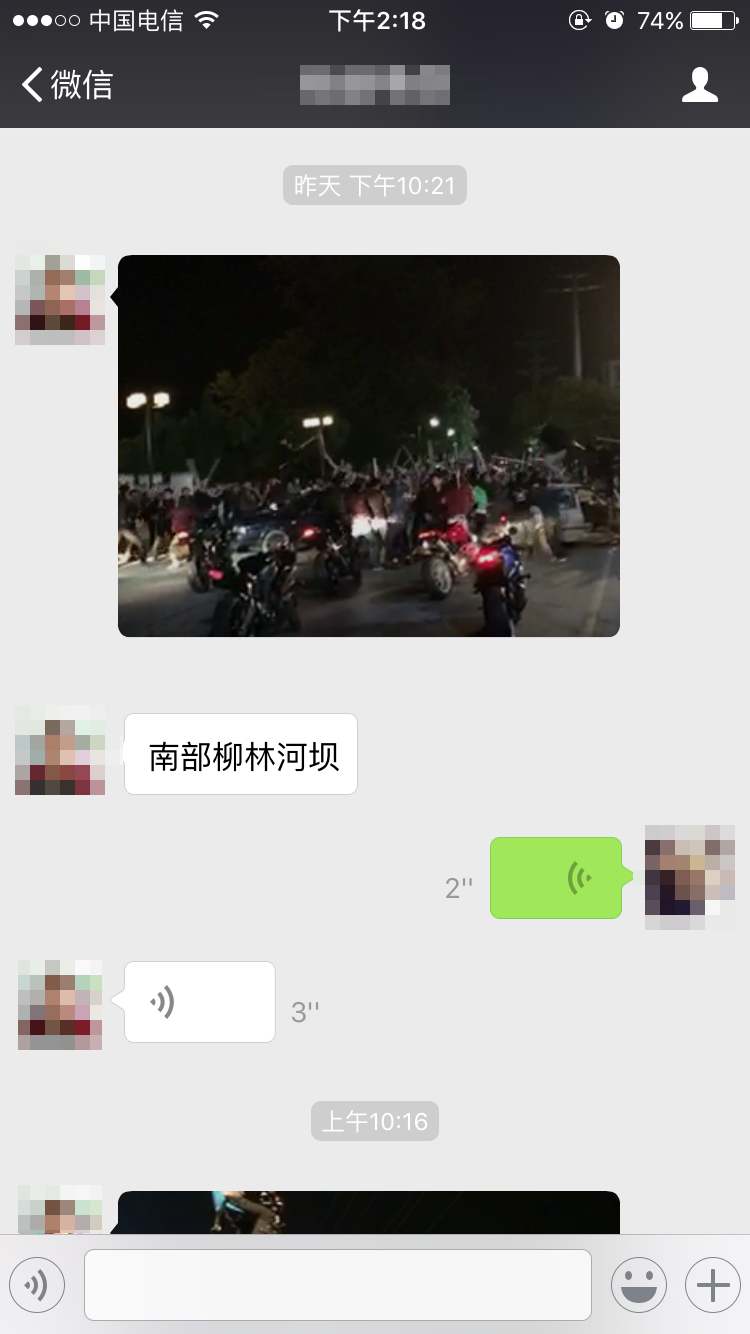
Task: Open the plus attachments menu
Action: tap(712, 1285)
